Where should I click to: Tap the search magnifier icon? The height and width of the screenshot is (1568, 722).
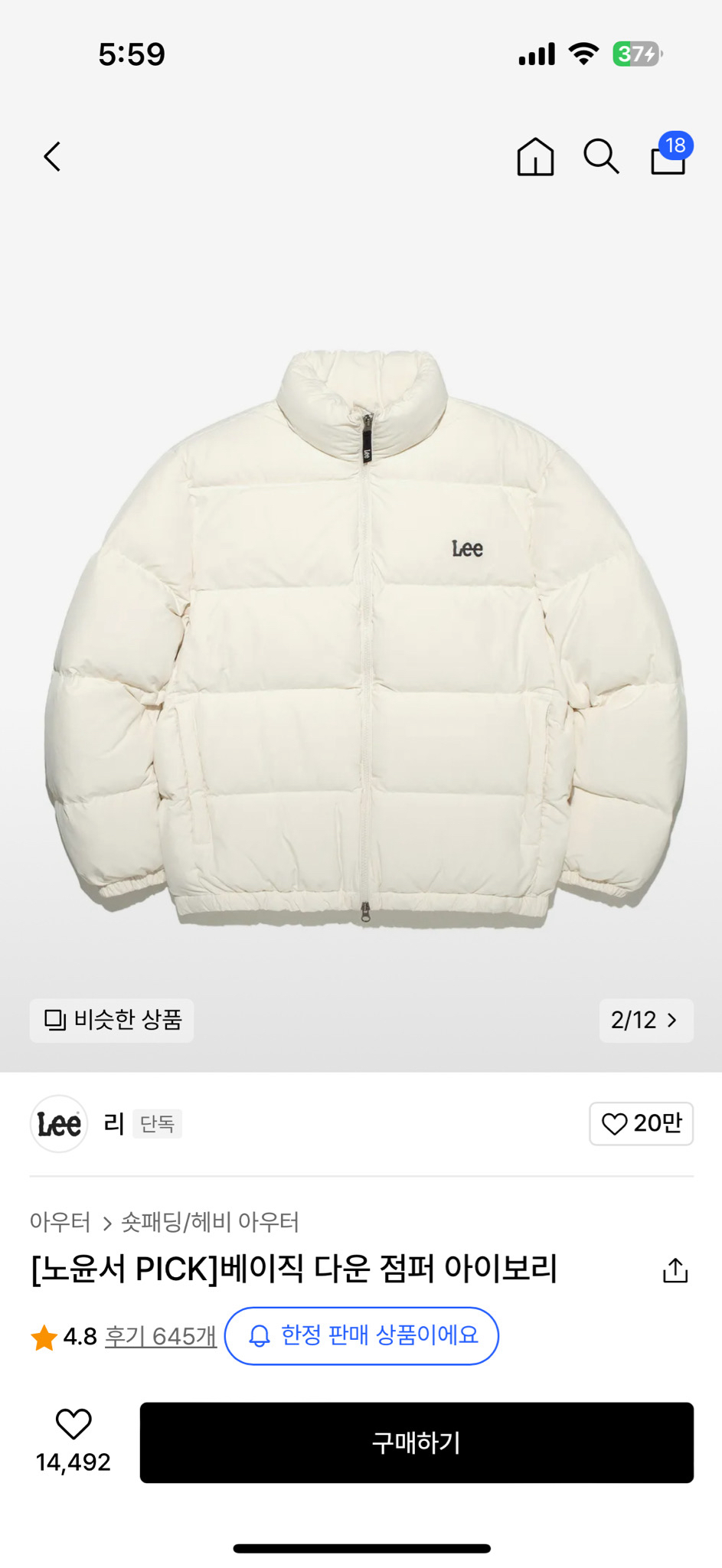tap(602, 156)
